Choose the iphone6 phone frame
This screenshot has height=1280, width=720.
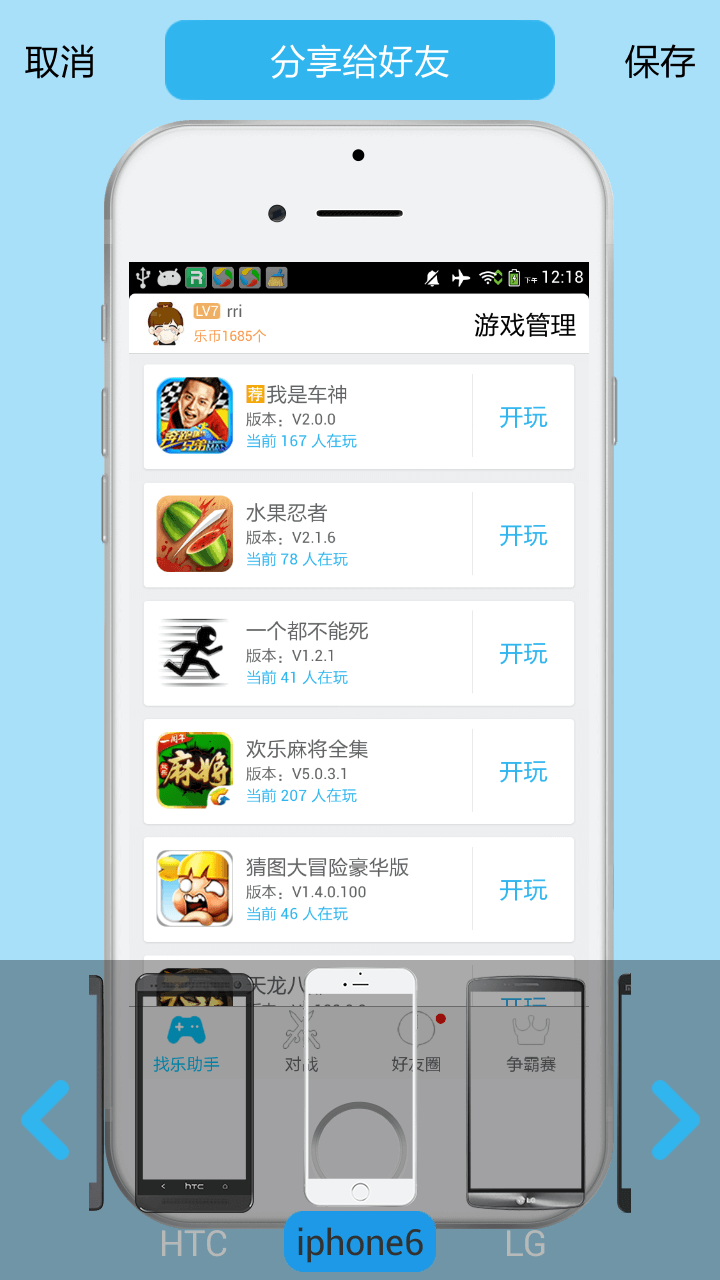360,1087
